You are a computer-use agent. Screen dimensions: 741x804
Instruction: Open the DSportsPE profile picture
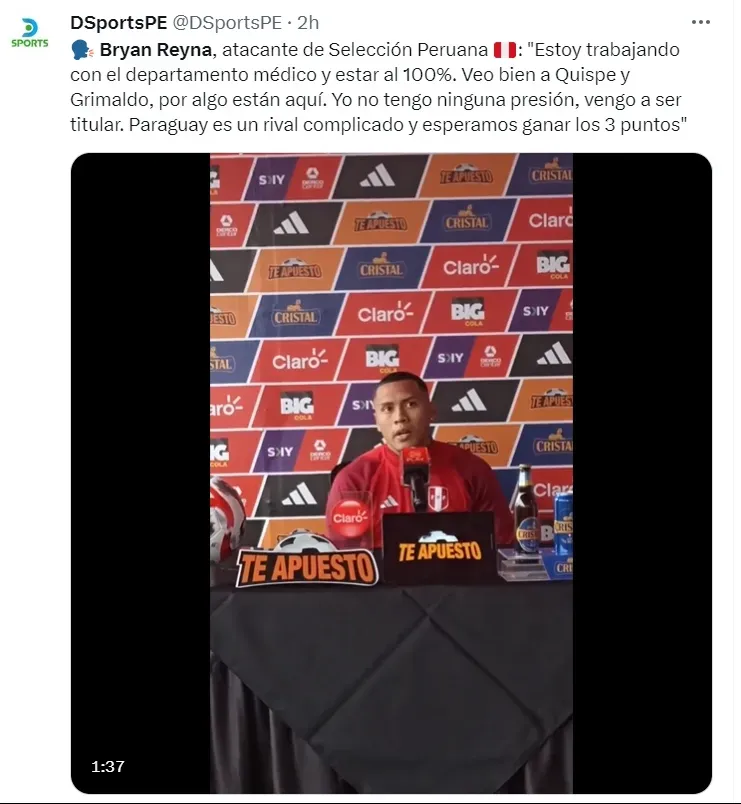pos(29,32)
